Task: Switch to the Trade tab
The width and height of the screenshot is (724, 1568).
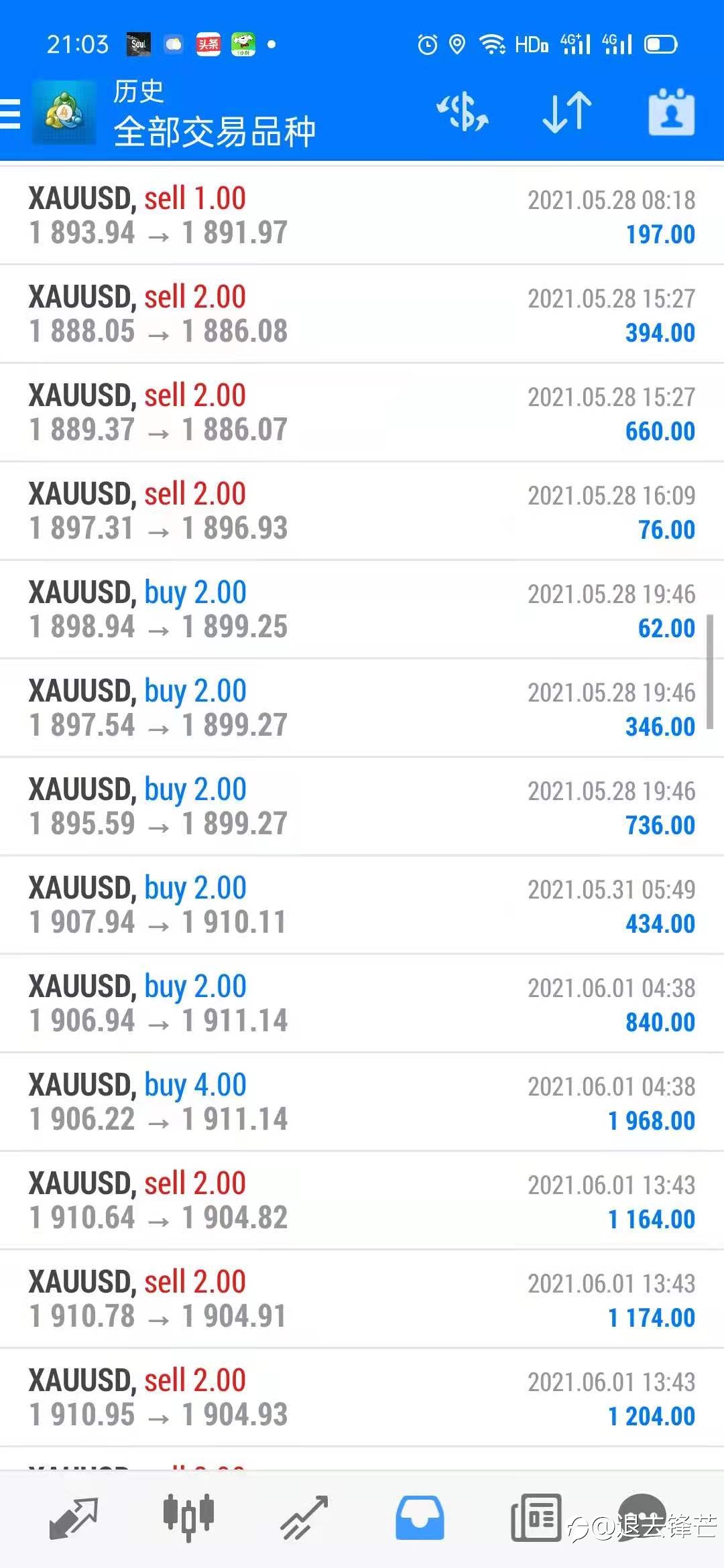Action: click(304, 1518)
